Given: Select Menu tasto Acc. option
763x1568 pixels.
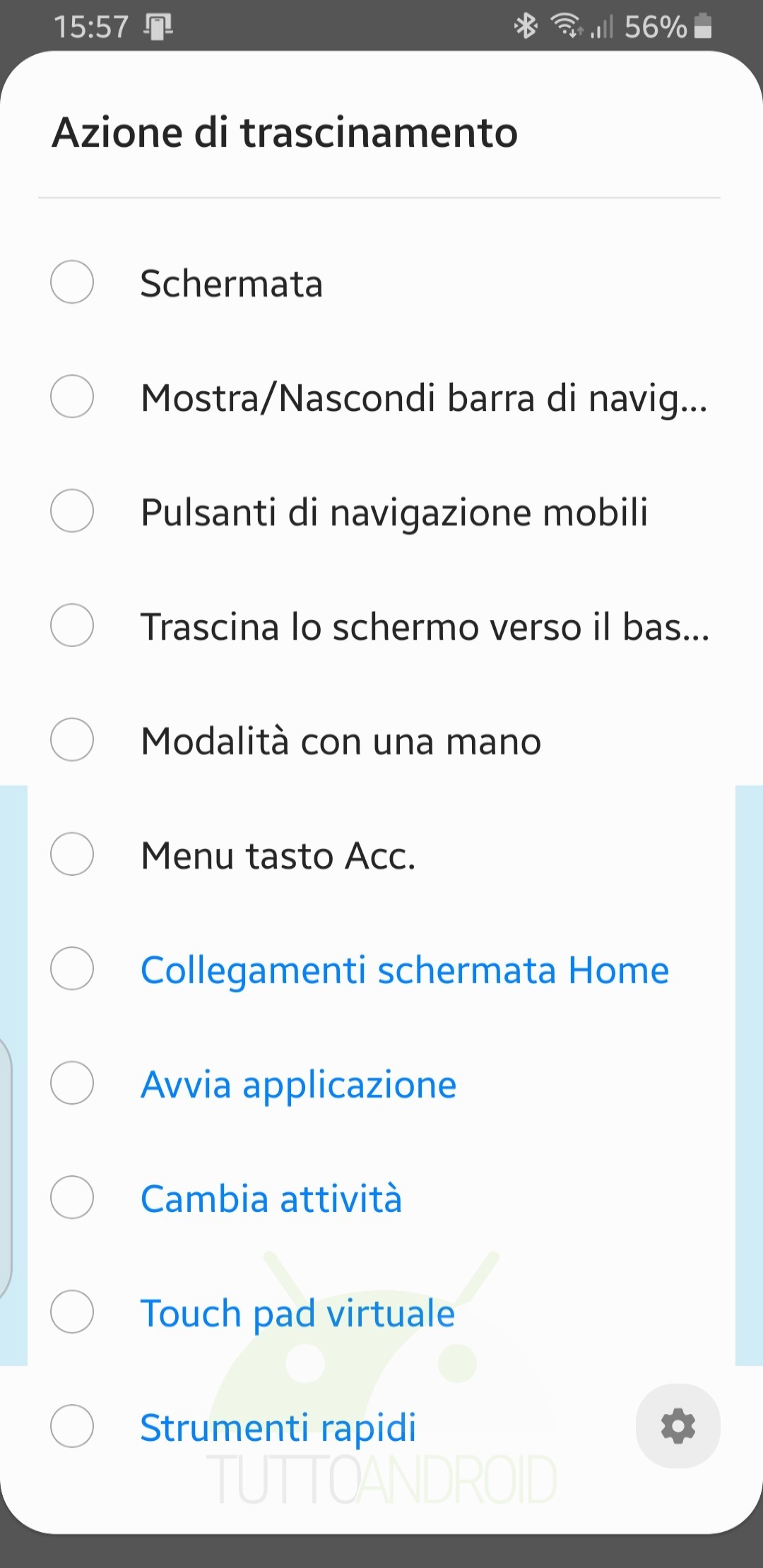Looking at the screenshot, I should pos(381,855).
